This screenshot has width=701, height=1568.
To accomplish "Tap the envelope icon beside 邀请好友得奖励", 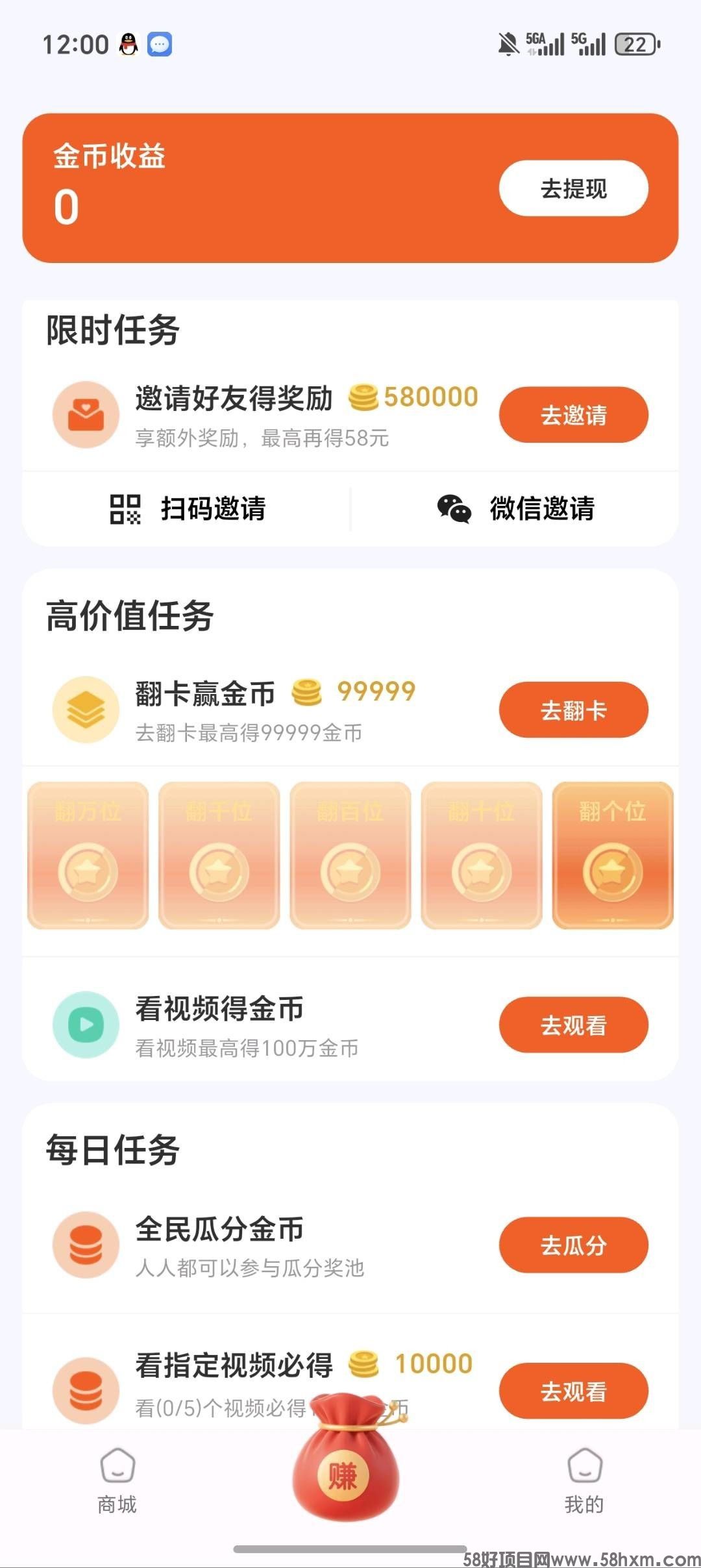I will point(86,414).
